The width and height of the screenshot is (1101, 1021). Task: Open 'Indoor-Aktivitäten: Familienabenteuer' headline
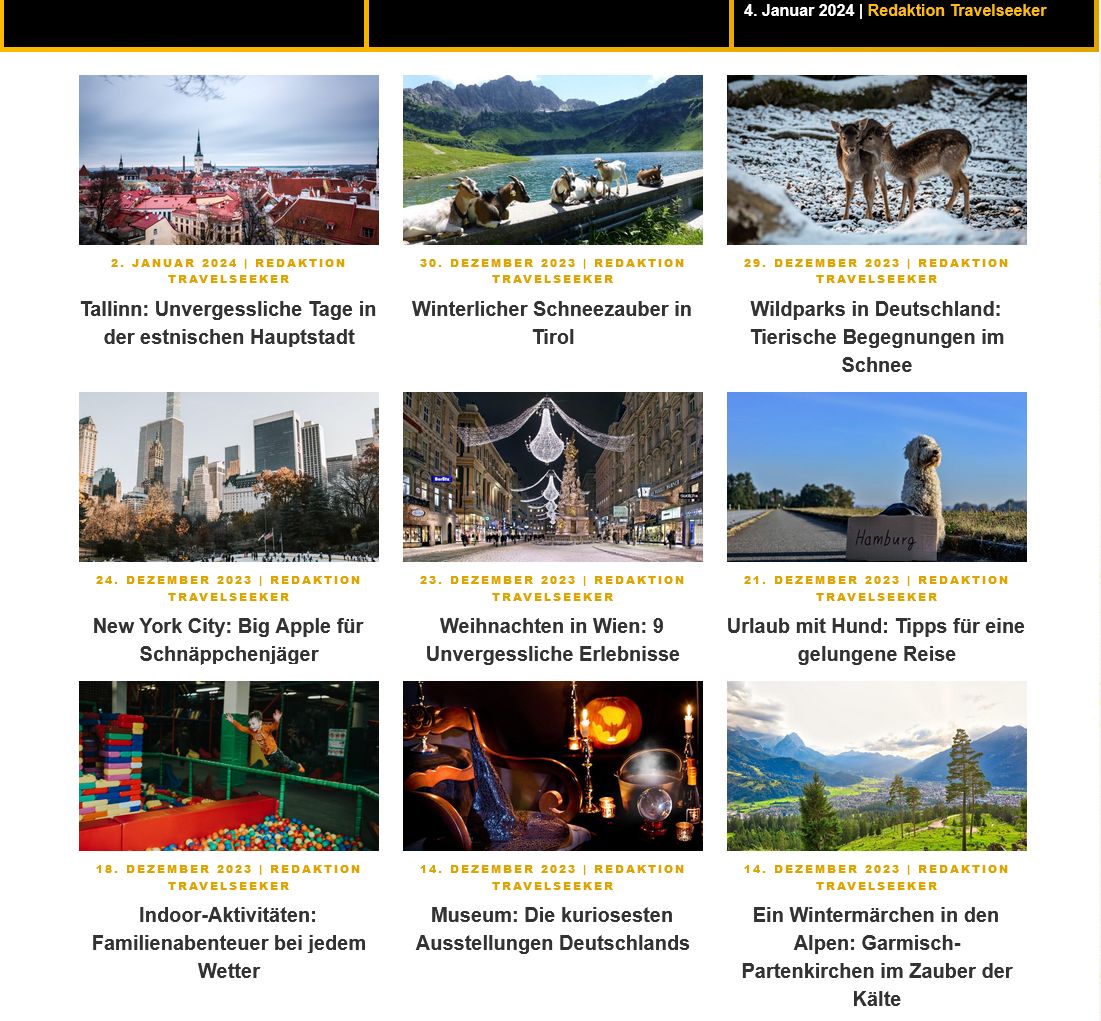coord(229,943)
